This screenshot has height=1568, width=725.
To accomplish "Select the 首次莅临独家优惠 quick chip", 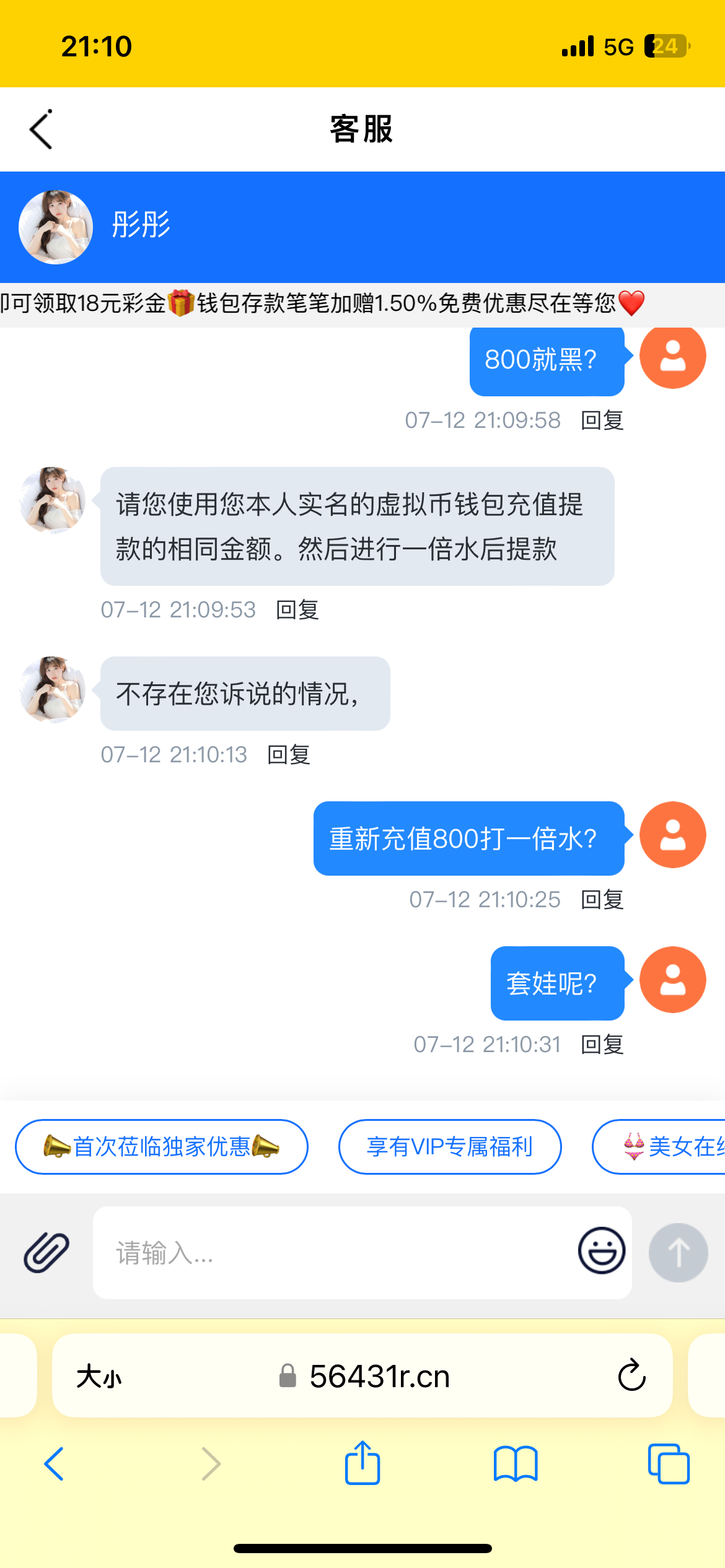I will (162, 1147).
